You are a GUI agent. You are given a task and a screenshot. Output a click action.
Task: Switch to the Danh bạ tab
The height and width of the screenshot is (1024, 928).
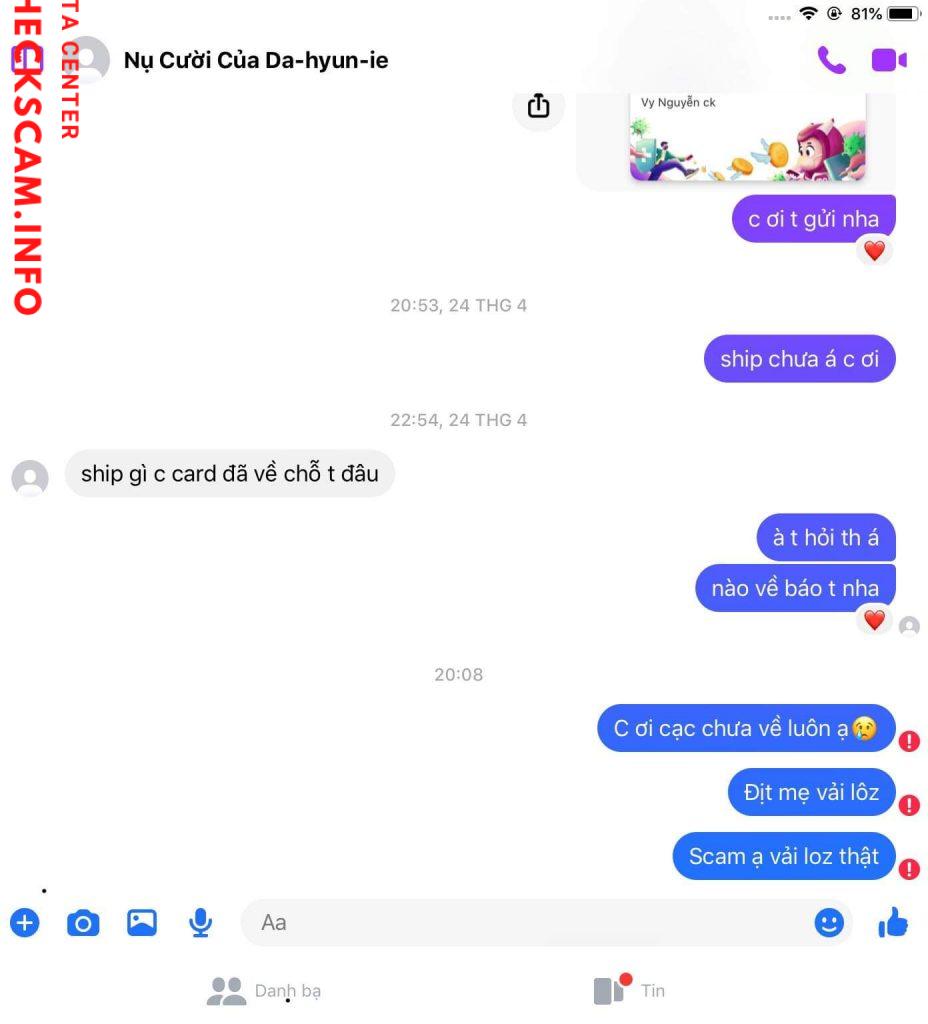point(265,991)
